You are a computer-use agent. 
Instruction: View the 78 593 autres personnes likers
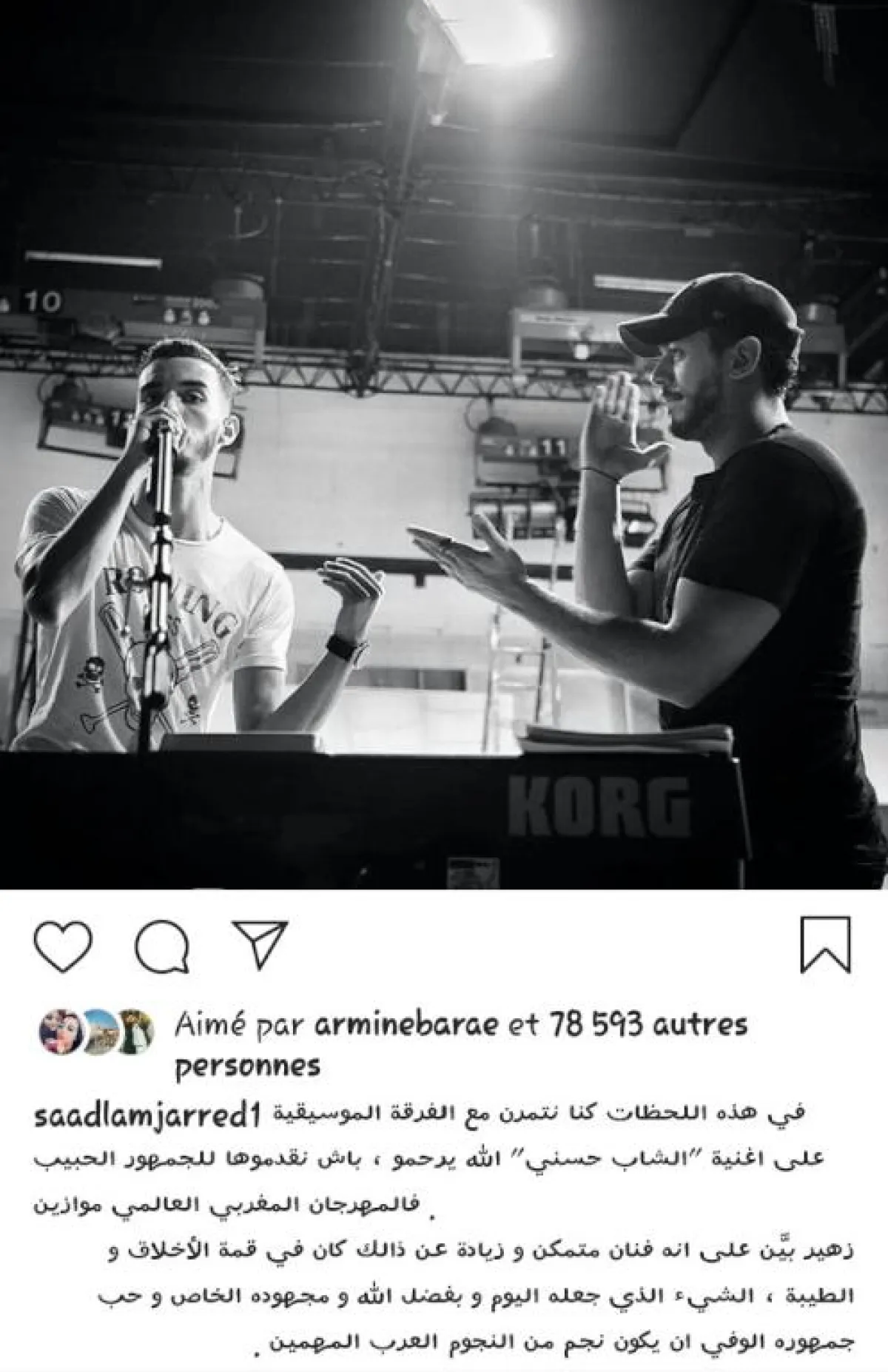click(x=647, y=1026)
